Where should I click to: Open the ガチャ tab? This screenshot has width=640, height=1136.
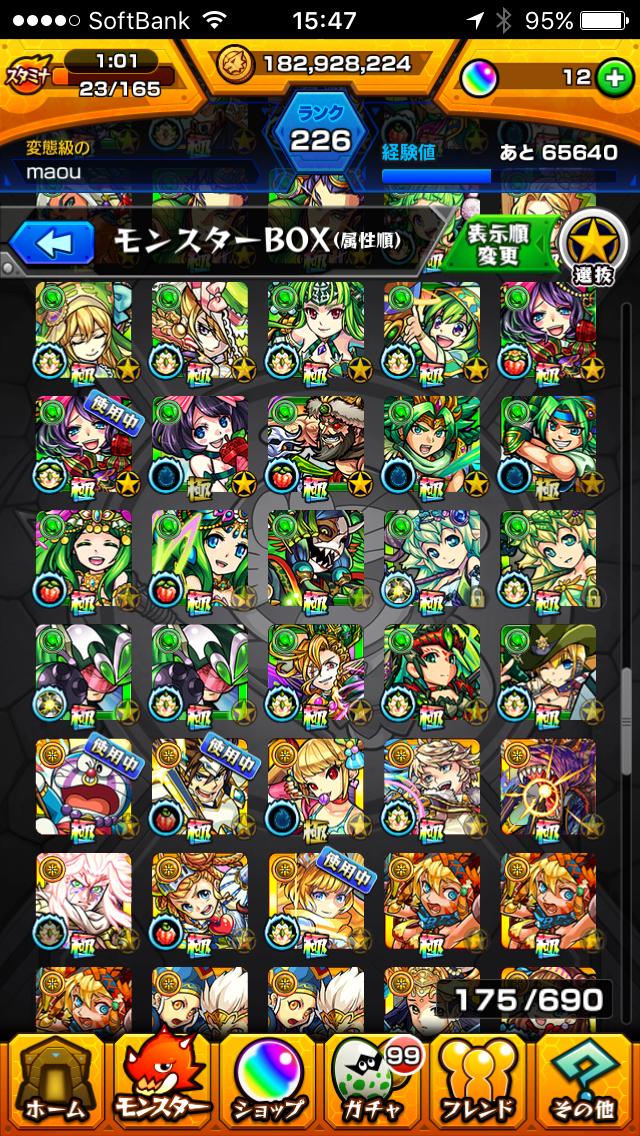point(373,1083)
